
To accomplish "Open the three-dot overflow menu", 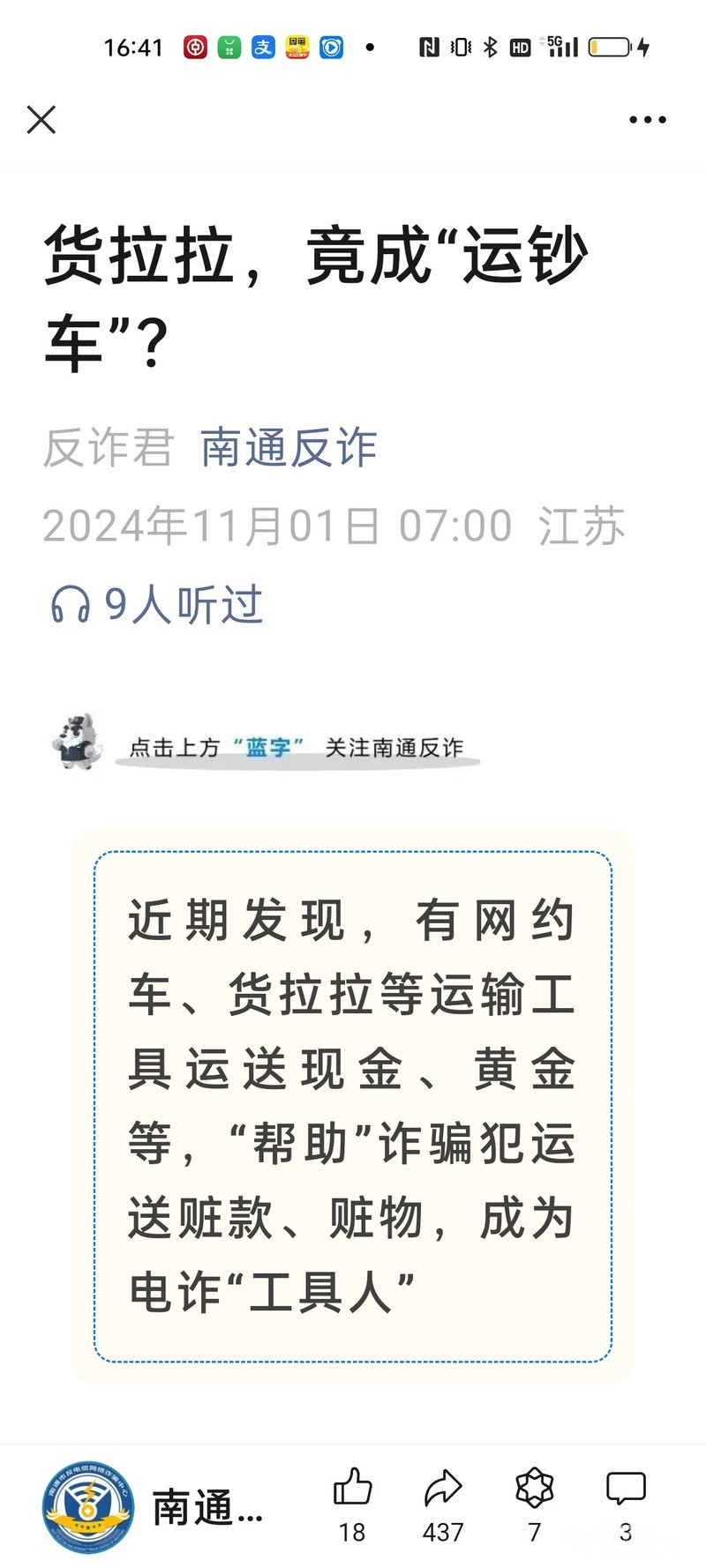I will (x=647, y=120).
